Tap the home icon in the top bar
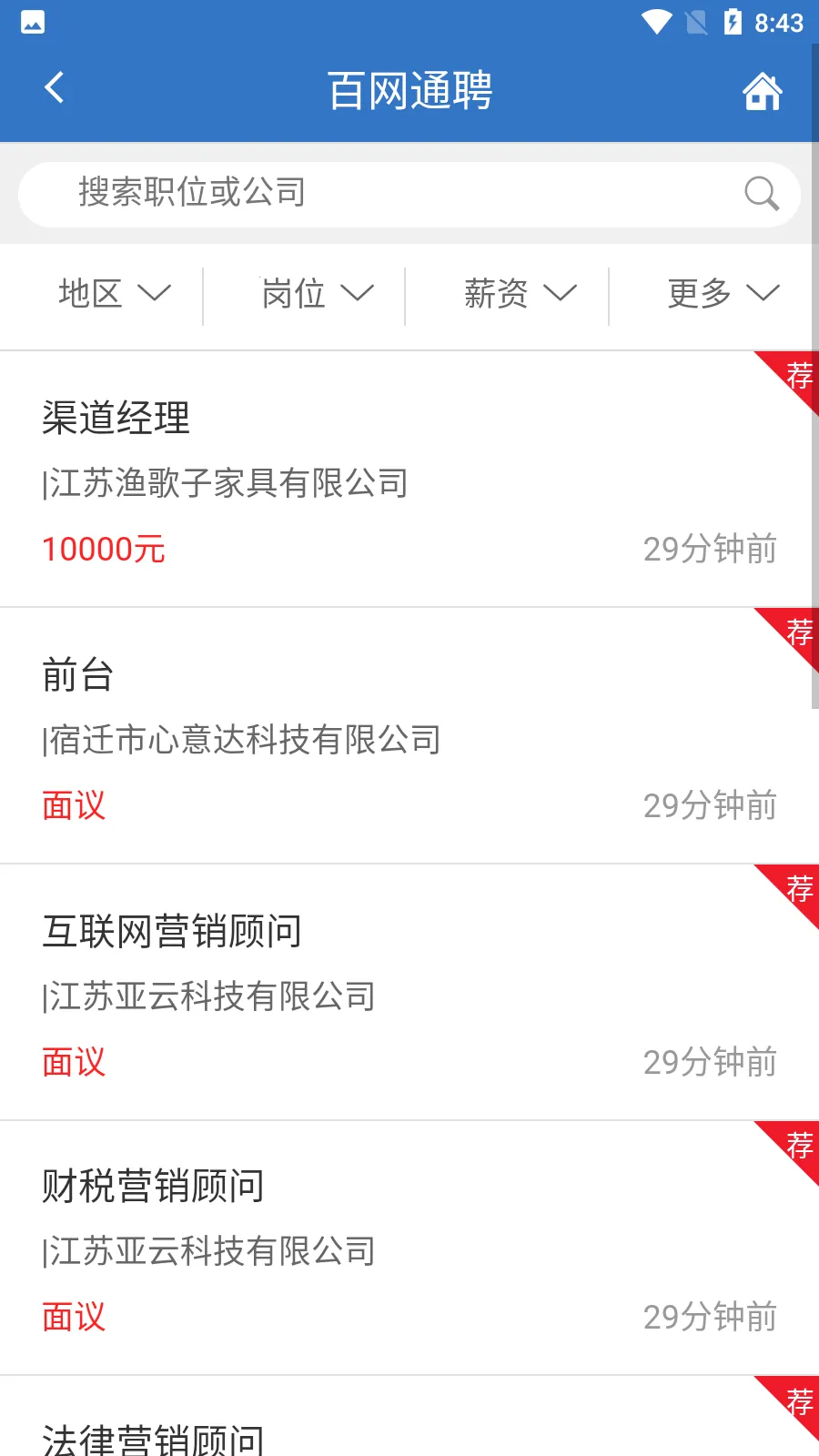This screenshot has height=1456, width=819. tap(763, 89)
